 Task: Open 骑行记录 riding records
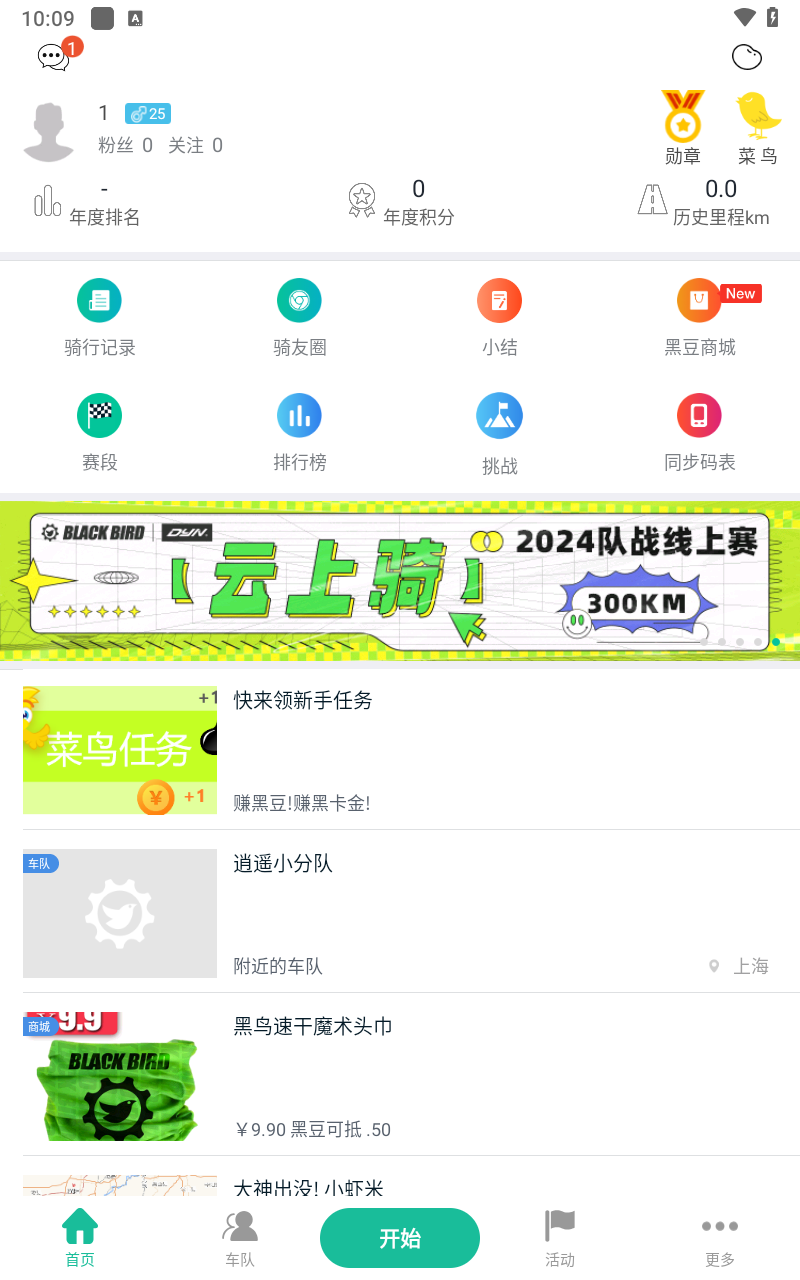100,318
